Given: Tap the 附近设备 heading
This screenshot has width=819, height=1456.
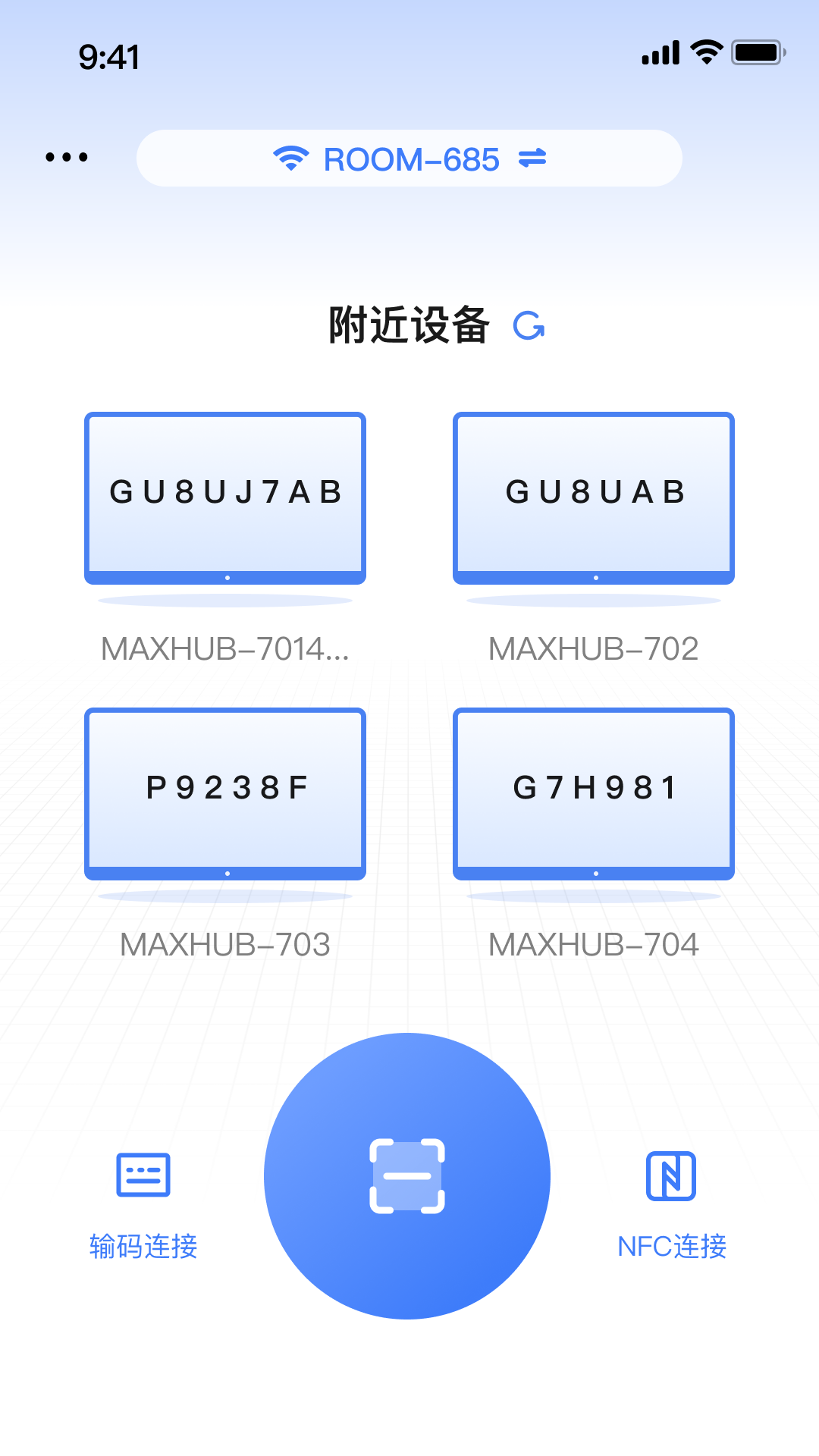Looking at the screenshot, I should click(409, 326).
